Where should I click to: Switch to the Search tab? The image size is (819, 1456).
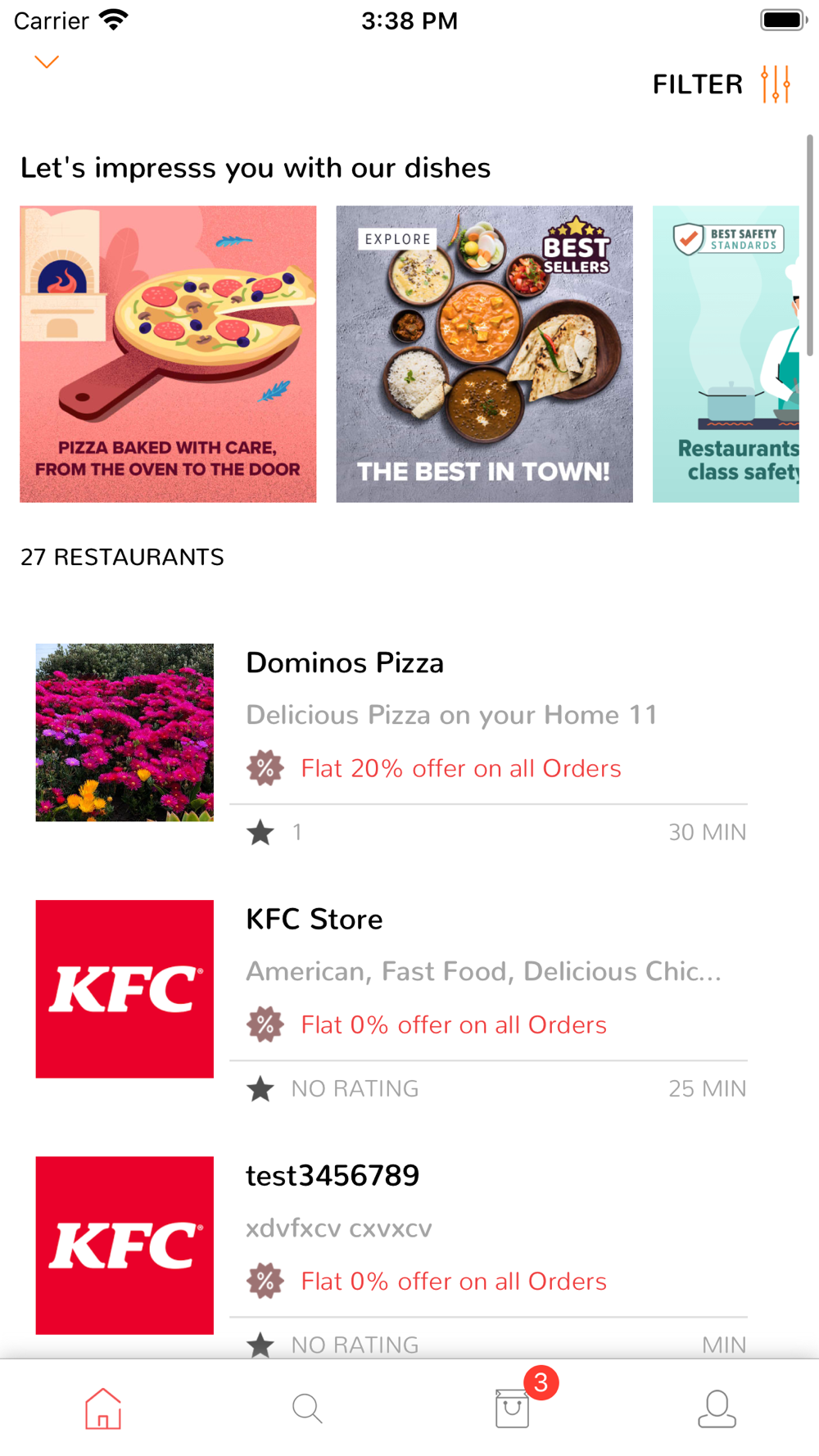point(307,1409)
